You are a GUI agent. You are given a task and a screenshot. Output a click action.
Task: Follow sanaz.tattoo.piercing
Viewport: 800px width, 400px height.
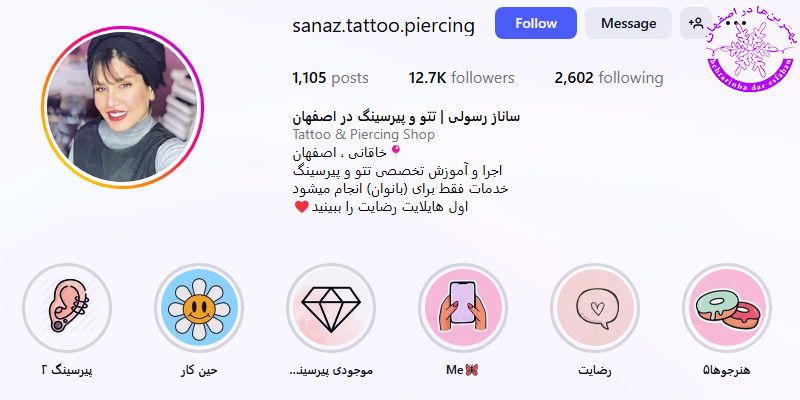point(536,23)
